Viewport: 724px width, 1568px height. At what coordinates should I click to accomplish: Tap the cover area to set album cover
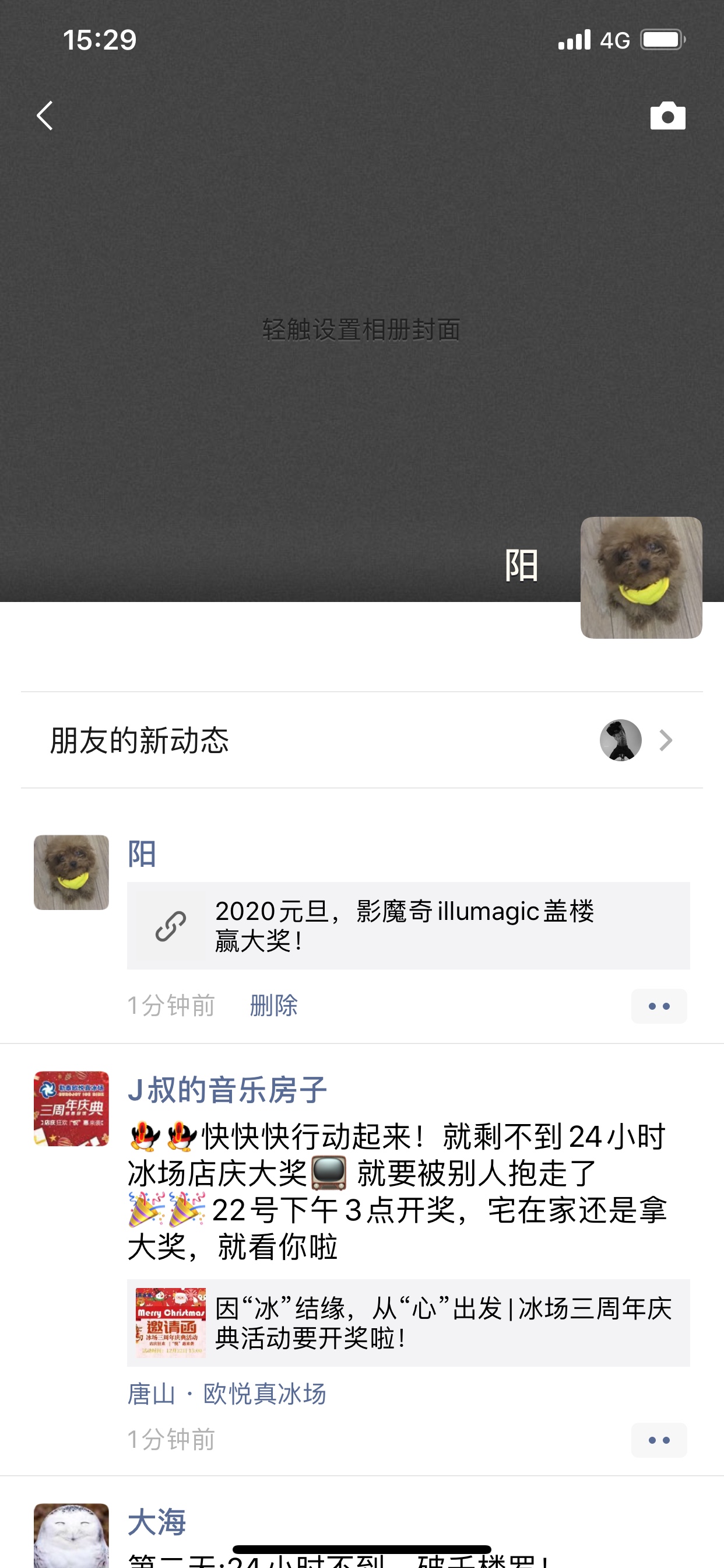pyautogui.click(x=361, y=330)
